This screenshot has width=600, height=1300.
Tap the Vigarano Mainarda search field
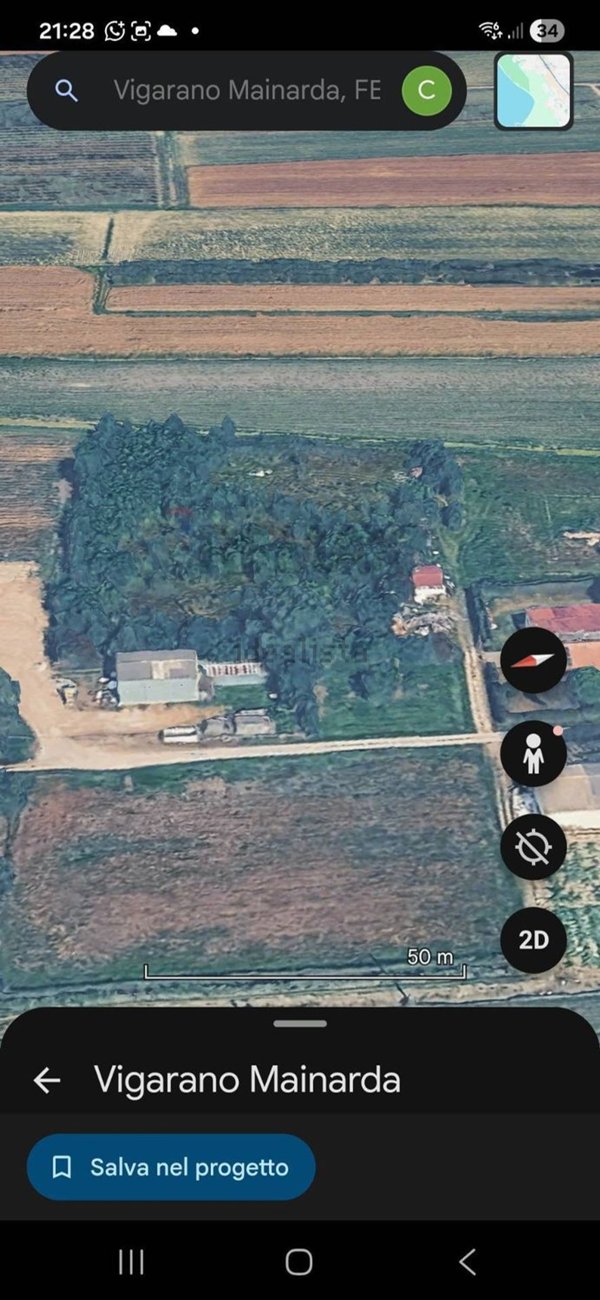coord(246,91)
